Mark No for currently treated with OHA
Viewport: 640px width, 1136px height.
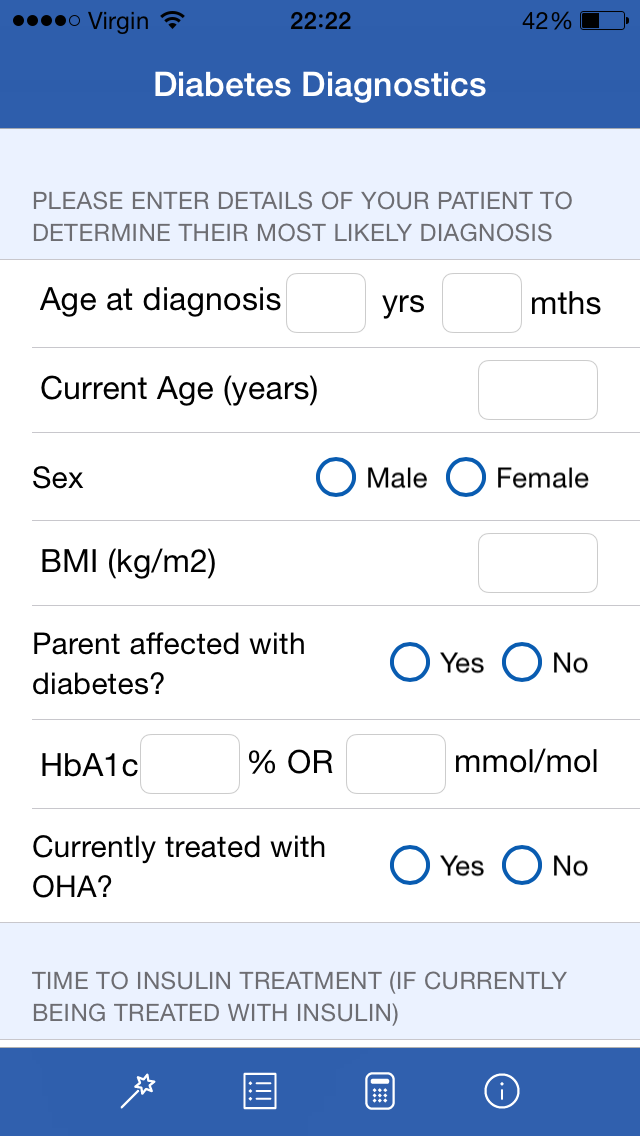point(522,865)
